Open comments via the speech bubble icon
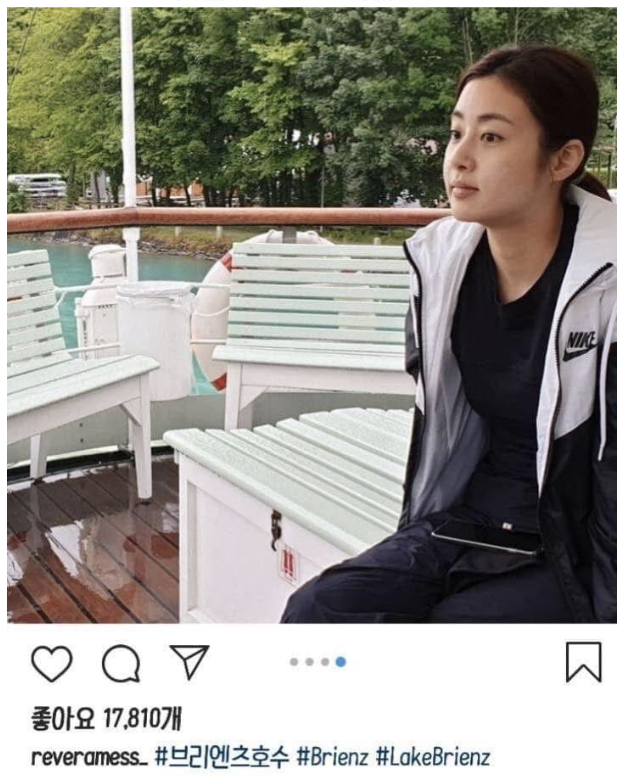The height and width of the screenshot is (776, 628). [120, 663]
